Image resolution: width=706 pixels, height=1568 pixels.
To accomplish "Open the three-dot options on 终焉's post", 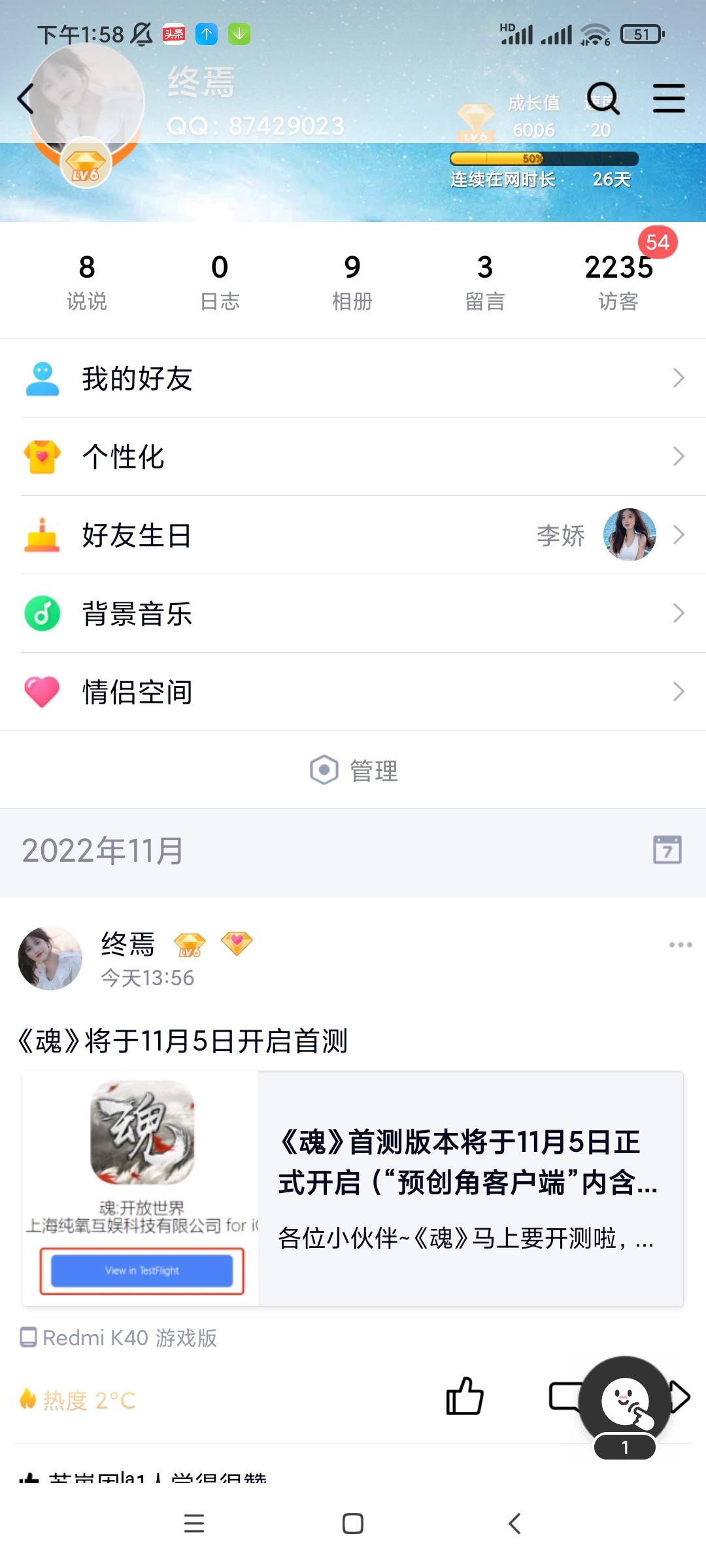I will pos(681,945).
